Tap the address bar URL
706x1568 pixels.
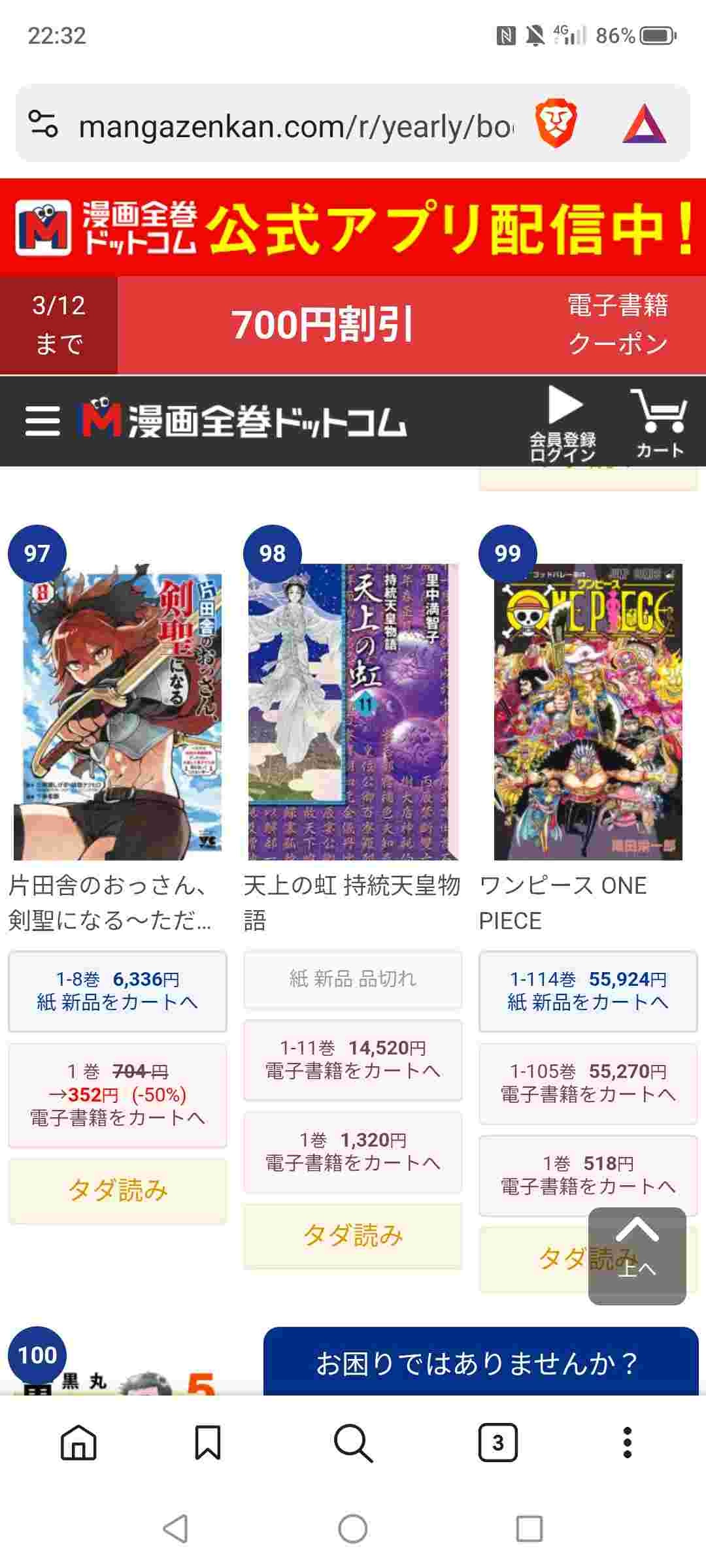pos(294,126)
